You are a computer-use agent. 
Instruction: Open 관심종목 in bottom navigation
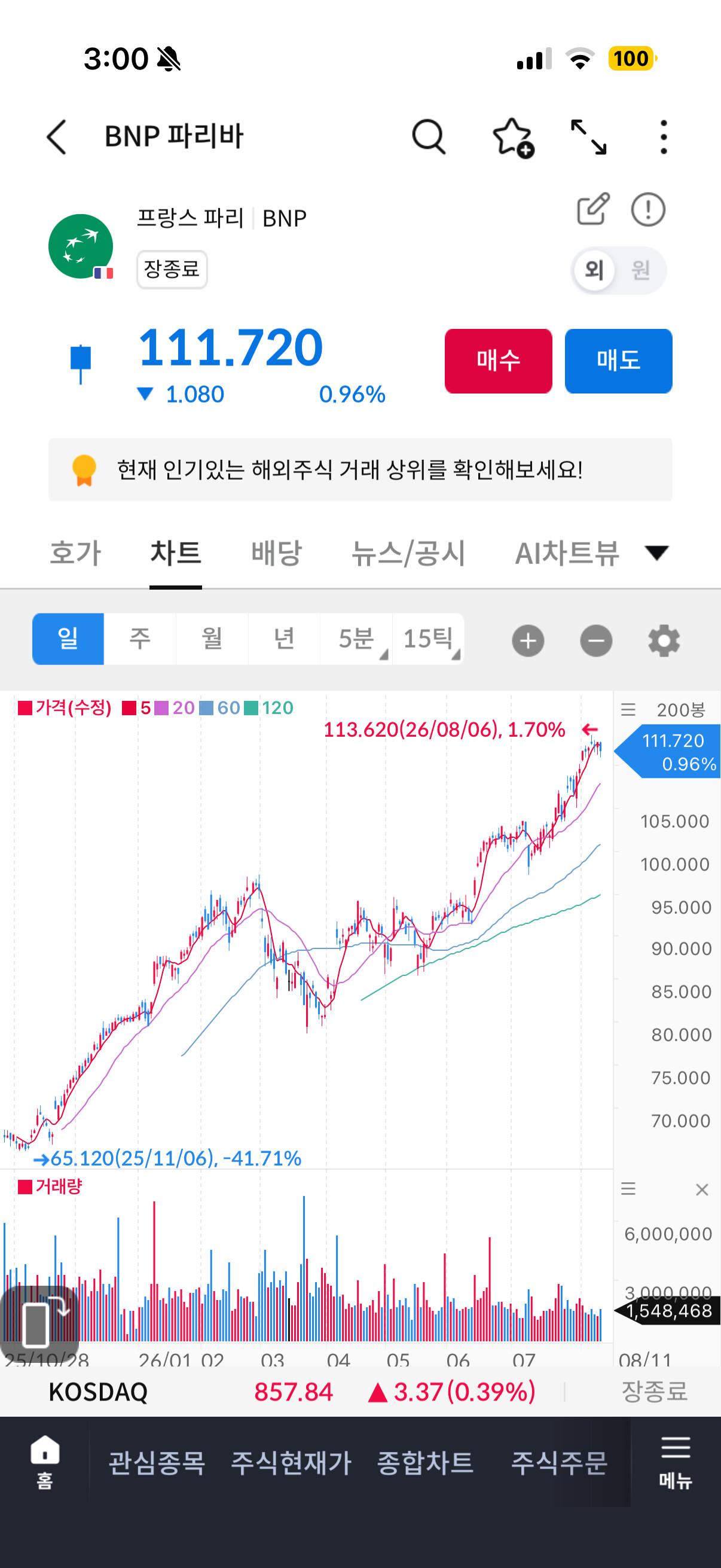(157, 1462)
